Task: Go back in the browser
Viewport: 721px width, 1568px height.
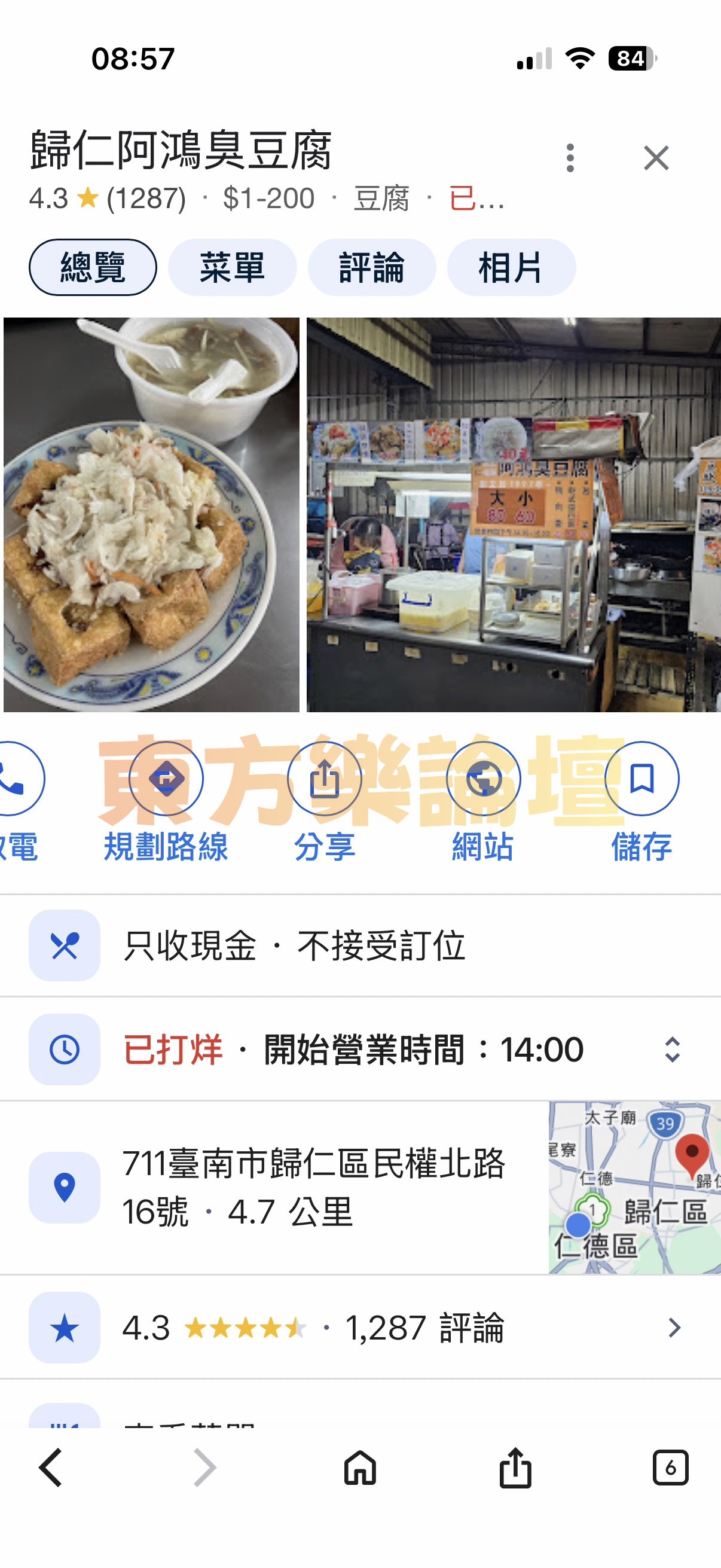Action: pos(51,1468)
